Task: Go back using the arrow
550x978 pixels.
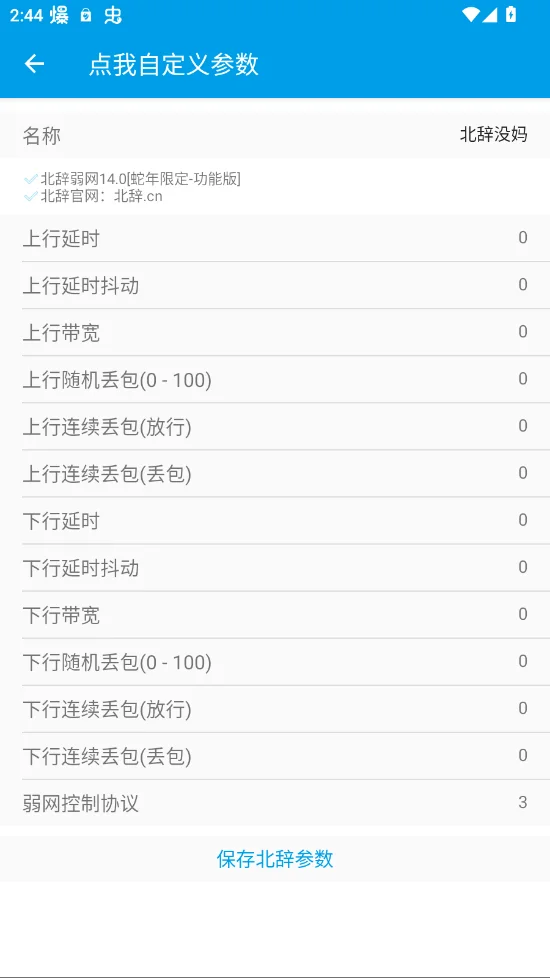Action: tap(34, 64)
